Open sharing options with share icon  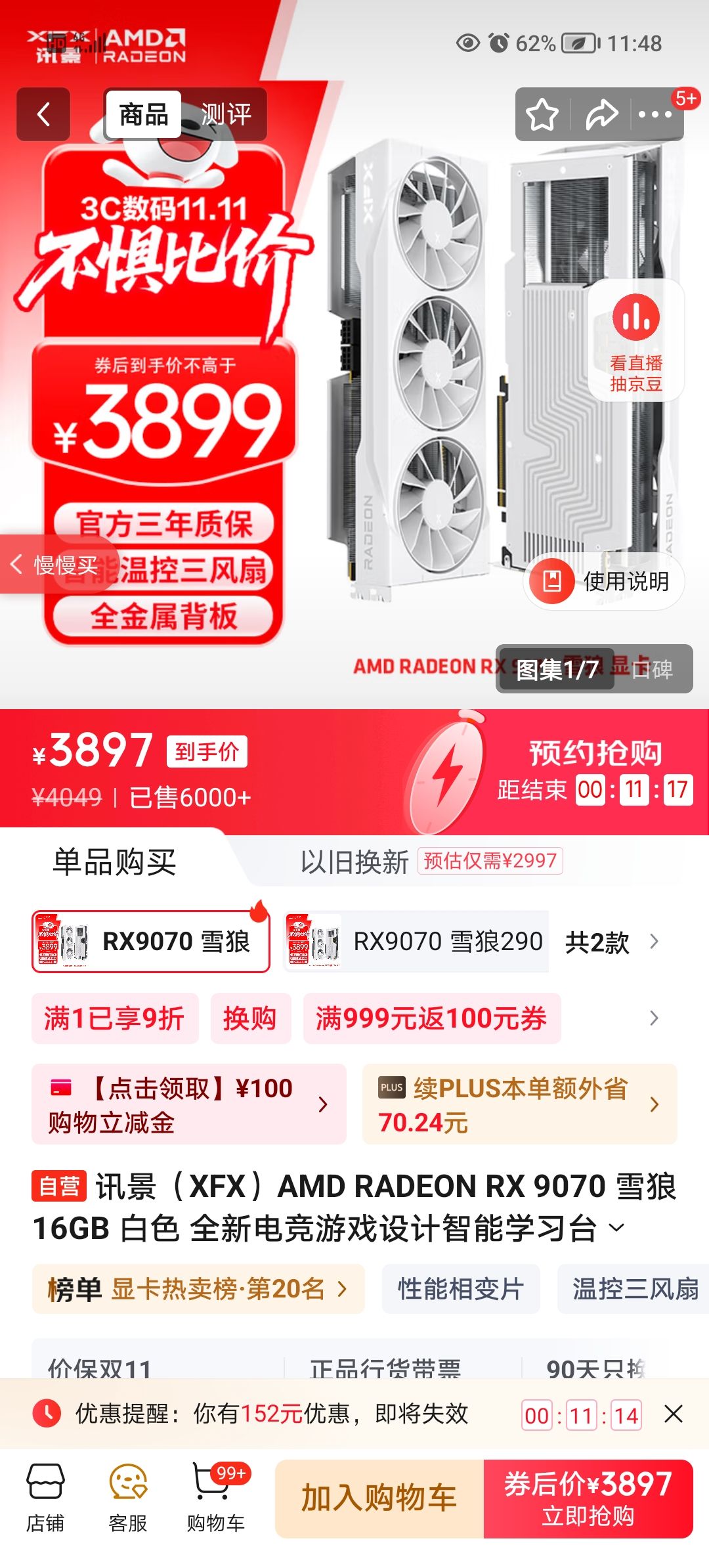coord(603,114)
